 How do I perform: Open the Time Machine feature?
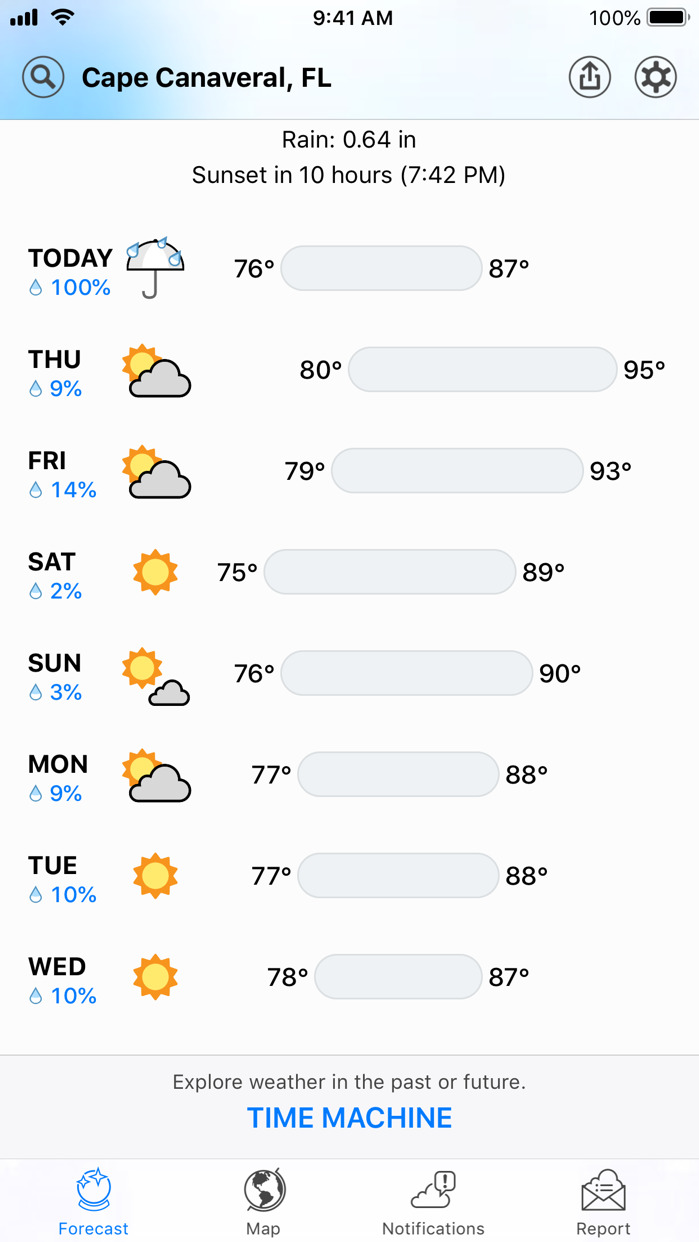pos(349,1117)
